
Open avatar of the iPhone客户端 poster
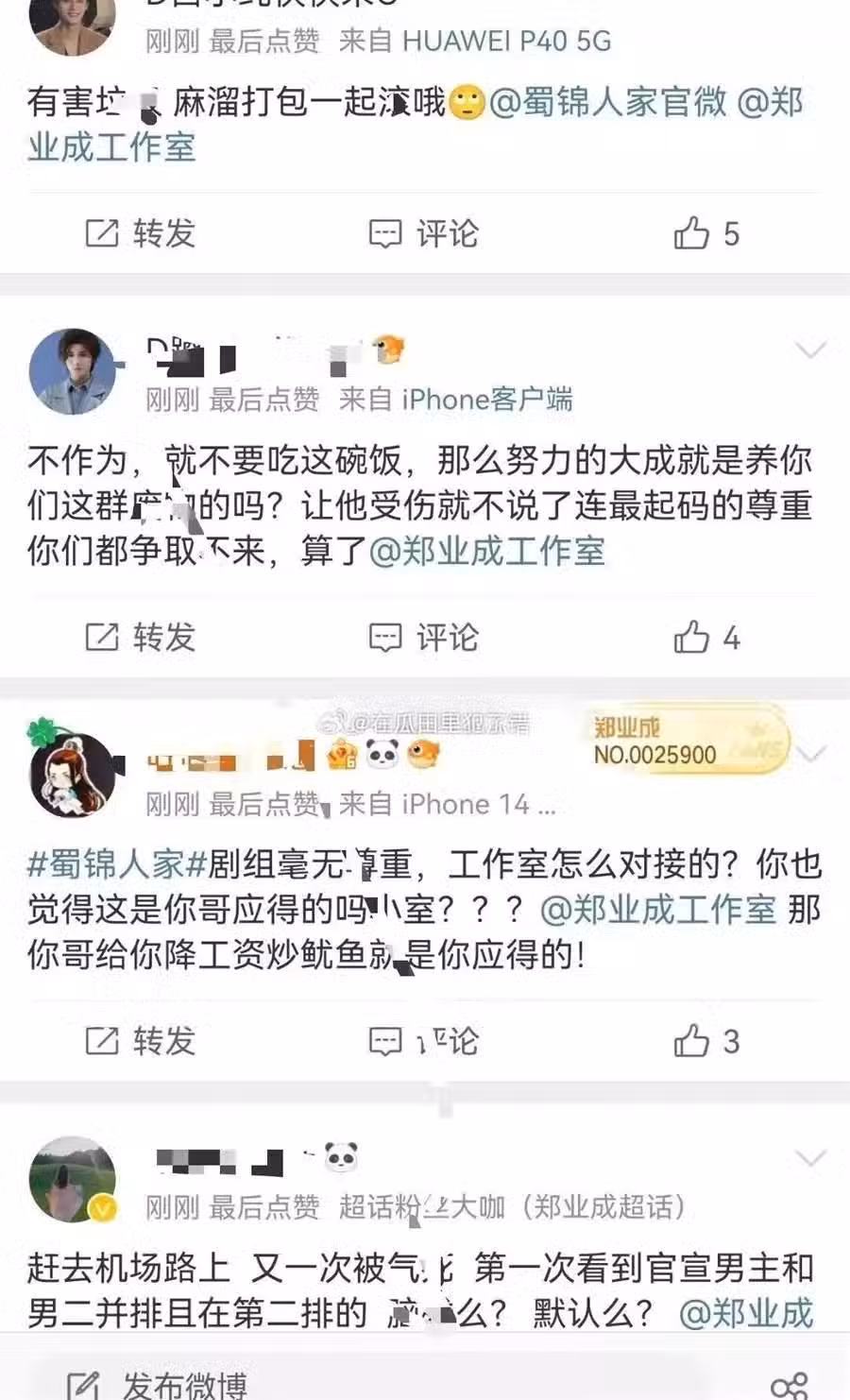coord(73,371)
